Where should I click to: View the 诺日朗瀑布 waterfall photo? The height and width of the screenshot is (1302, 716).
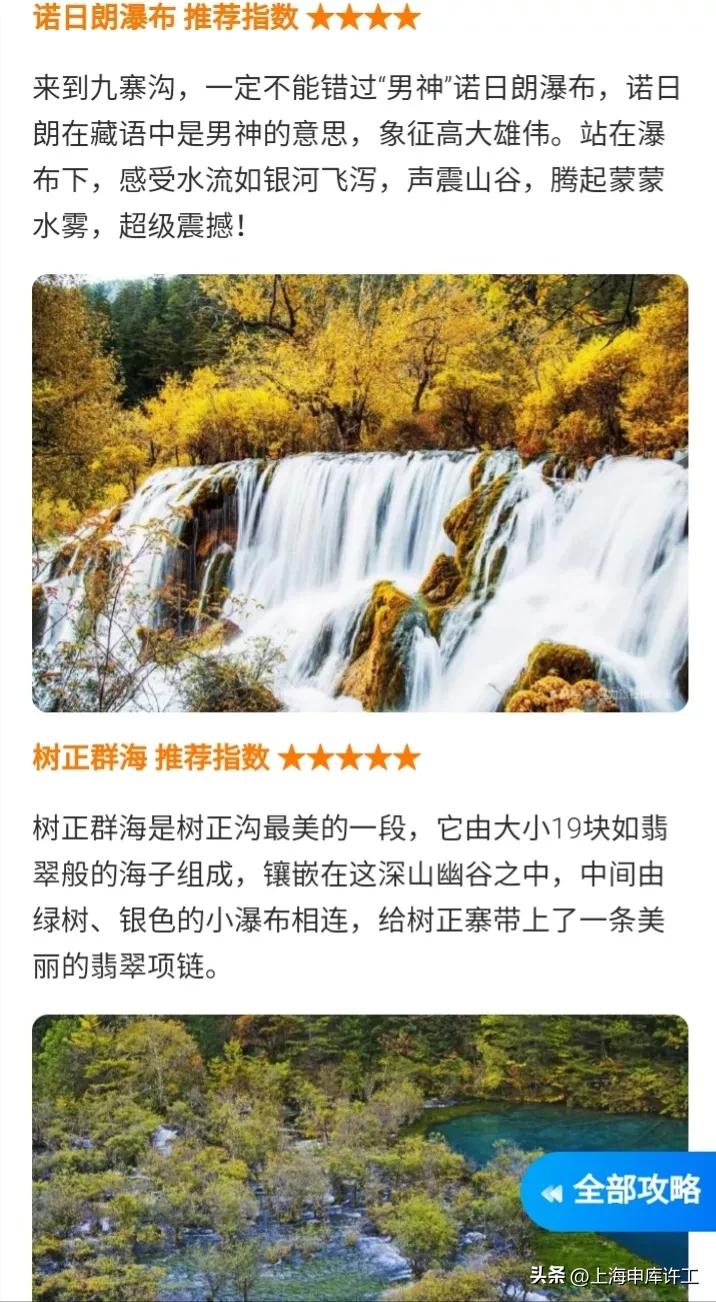[360, 493]
